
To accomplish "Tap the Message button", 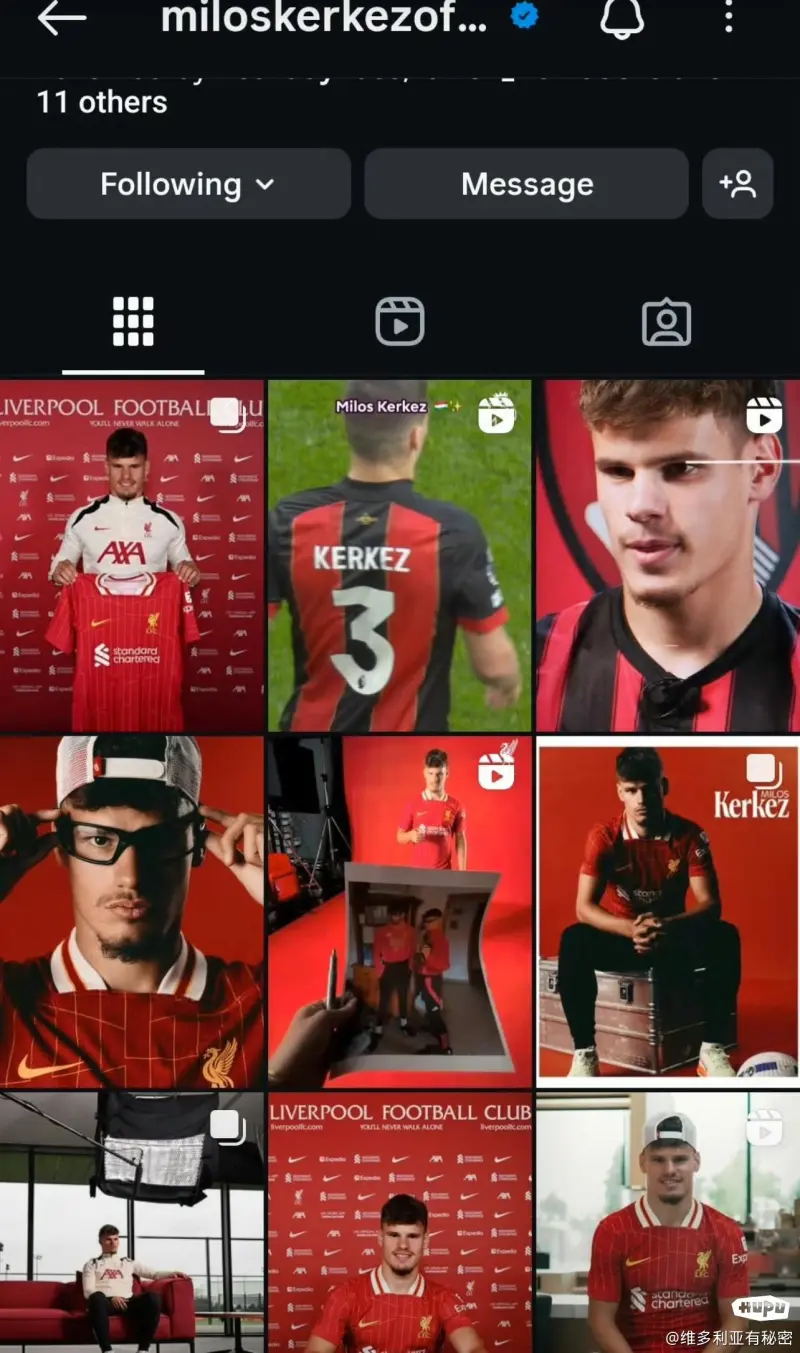I will (526, 184).
